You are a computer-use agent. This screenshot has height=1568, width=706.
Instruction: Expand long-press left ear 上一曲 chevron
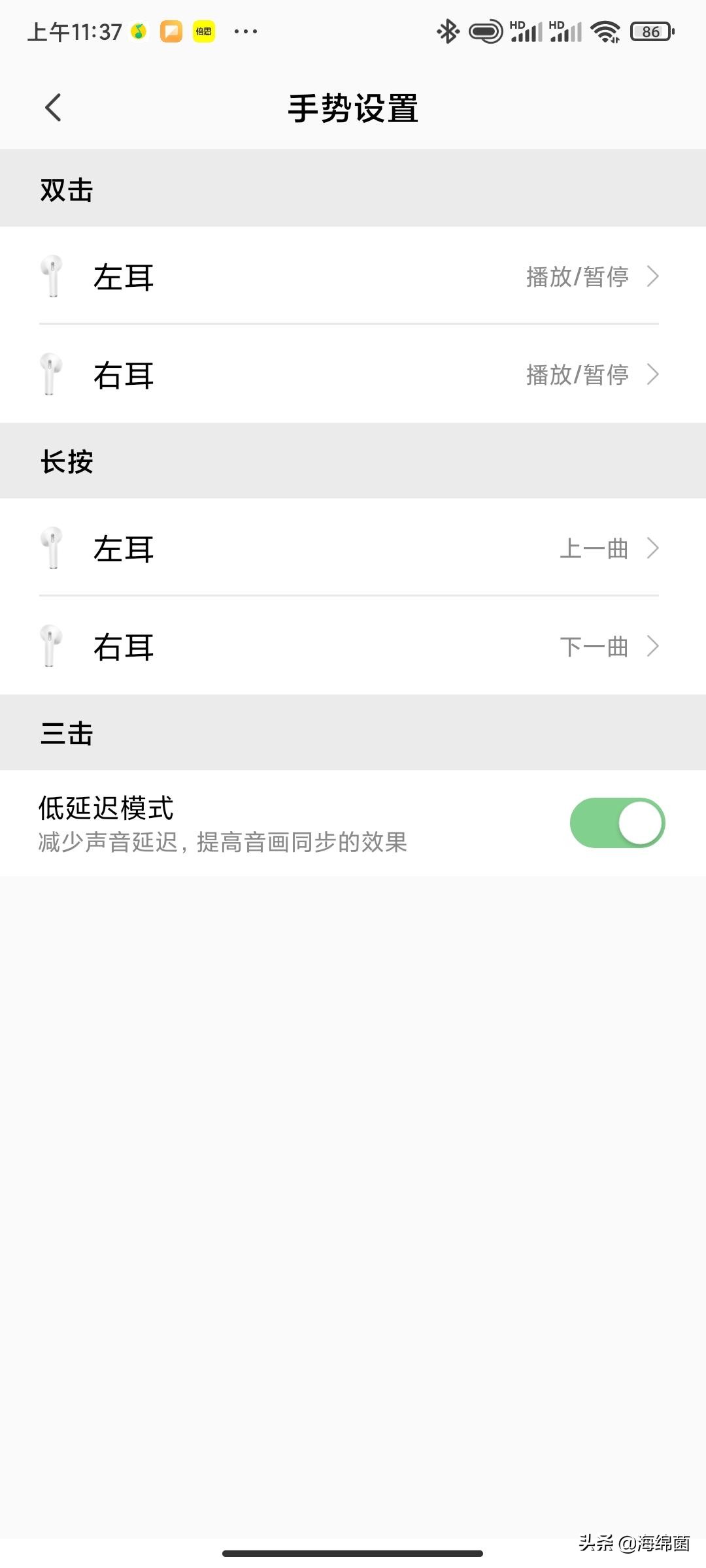[653, 549]
